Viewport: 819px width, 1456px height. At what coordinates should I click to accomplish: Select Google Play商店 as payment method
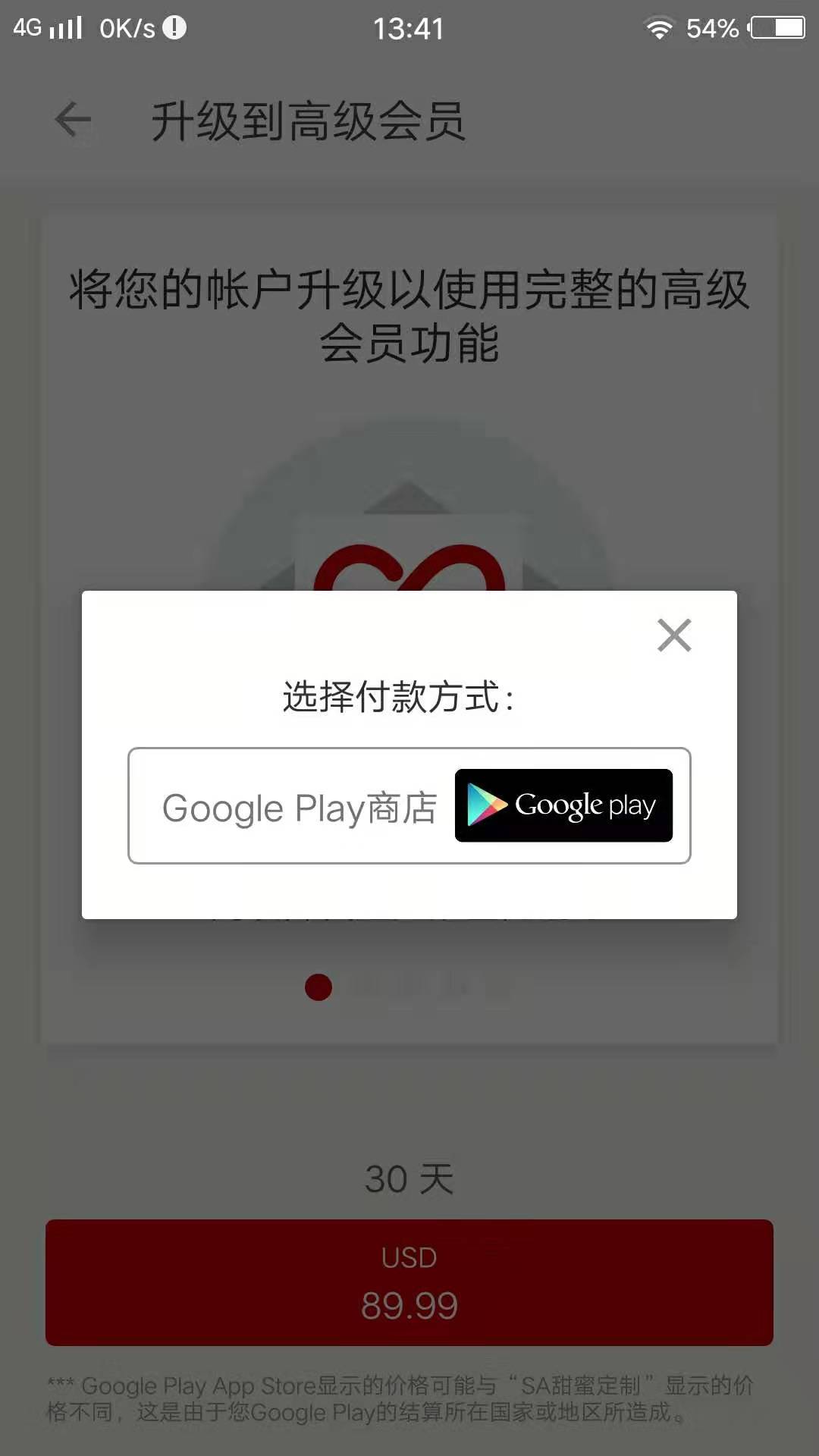coord(409,805)
